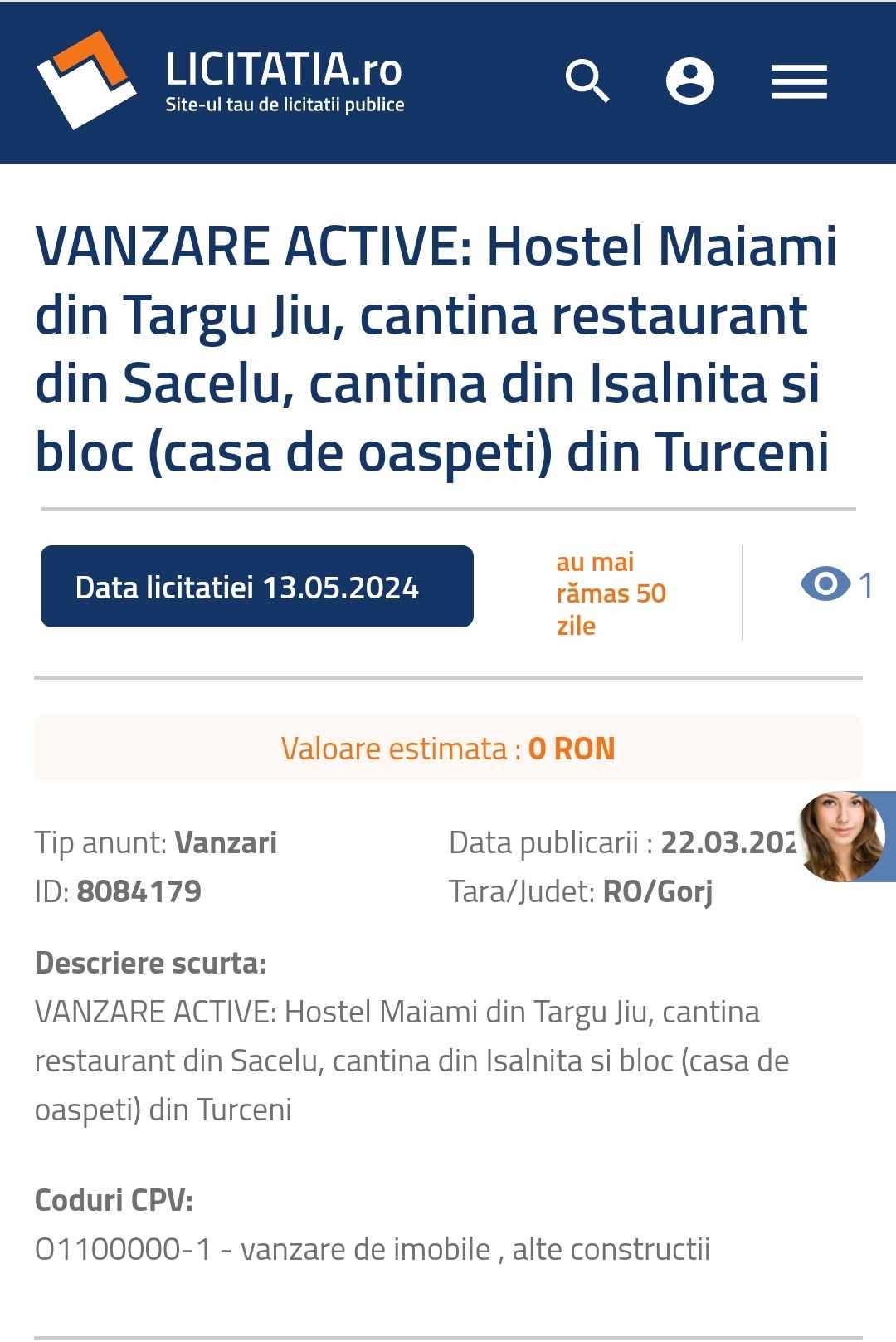Viewport: 896px width, 1342px height.
Task: Open the search magnifier icon
Action: click(587, 81)
